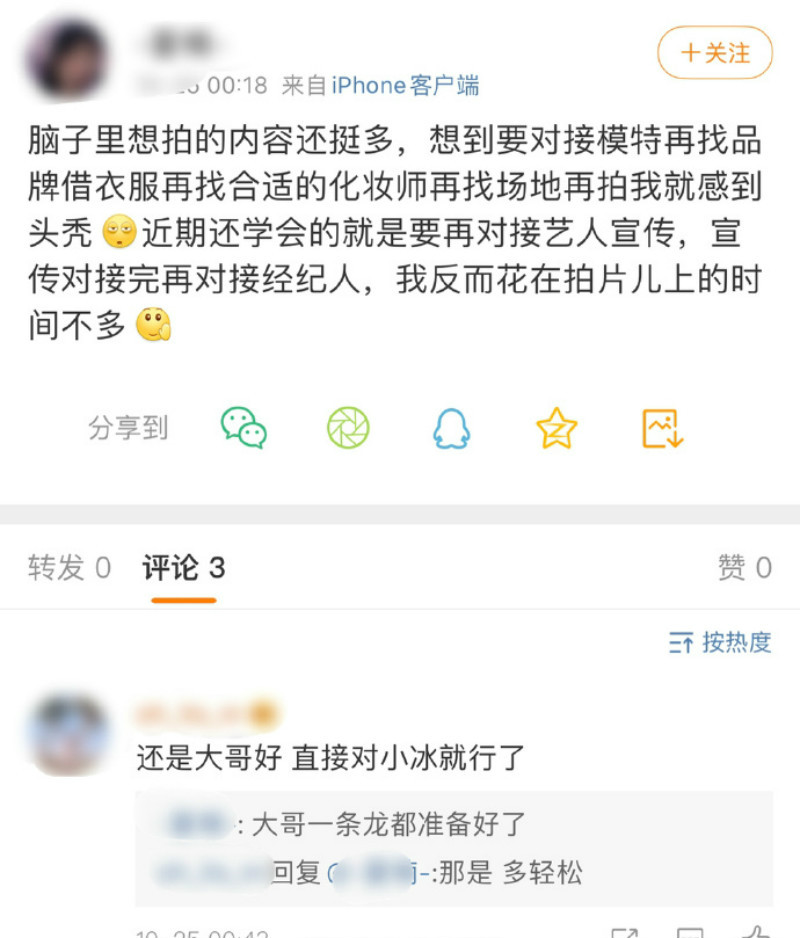Viewport: 800px width, 938px height.
Task: Select the 评论 3 tab
Action: click(x=183, y=569)
